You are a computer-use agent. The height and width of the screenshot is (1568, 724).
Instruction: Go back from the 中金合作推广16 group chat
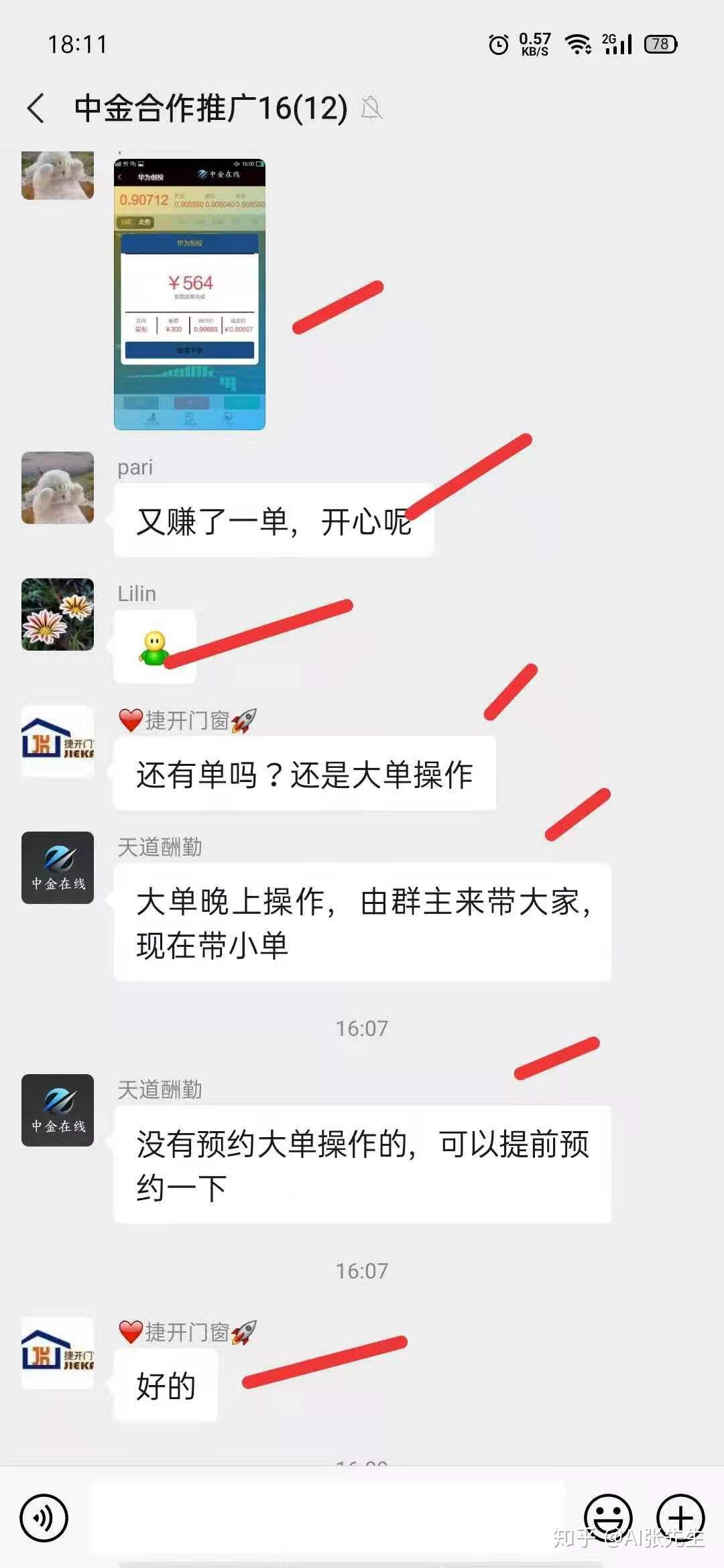[36, 109]
